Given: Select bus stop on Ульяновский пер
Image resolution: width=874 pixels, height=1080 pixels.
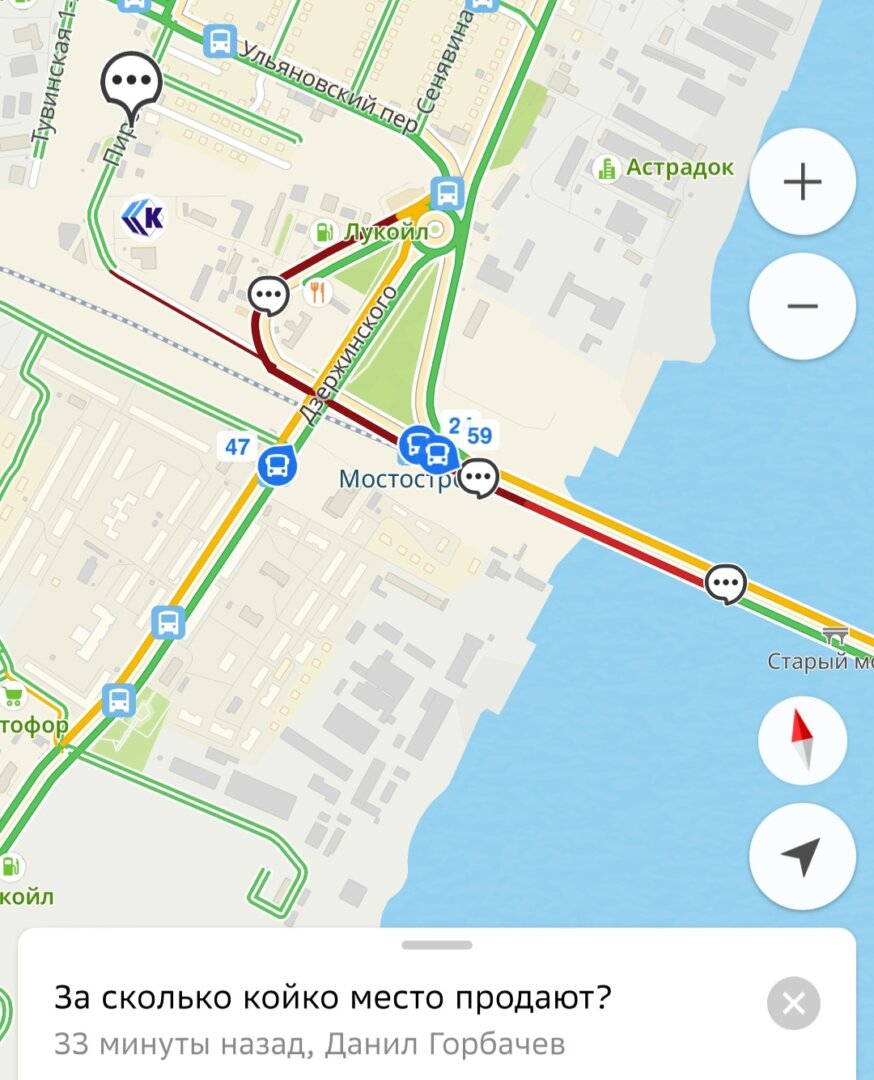Looking at the screenshot, I should (x=219, y=42).
